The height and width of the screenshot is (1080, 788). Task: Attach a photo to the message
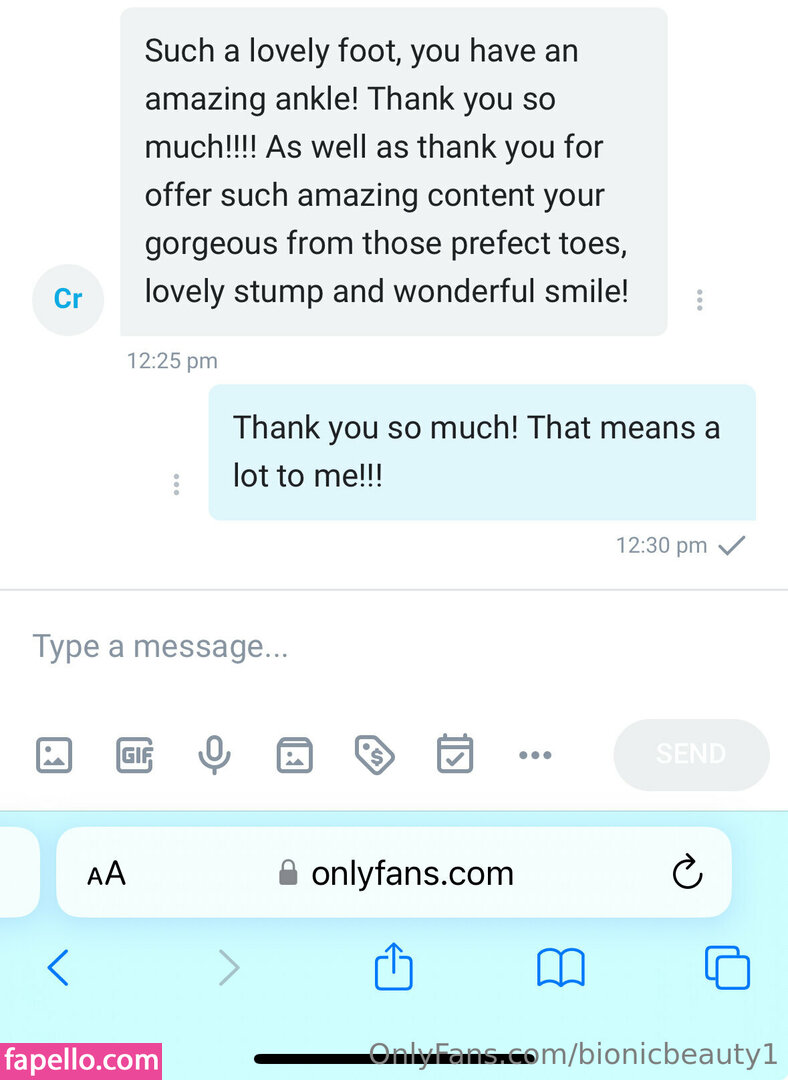(x=54, y=755)
